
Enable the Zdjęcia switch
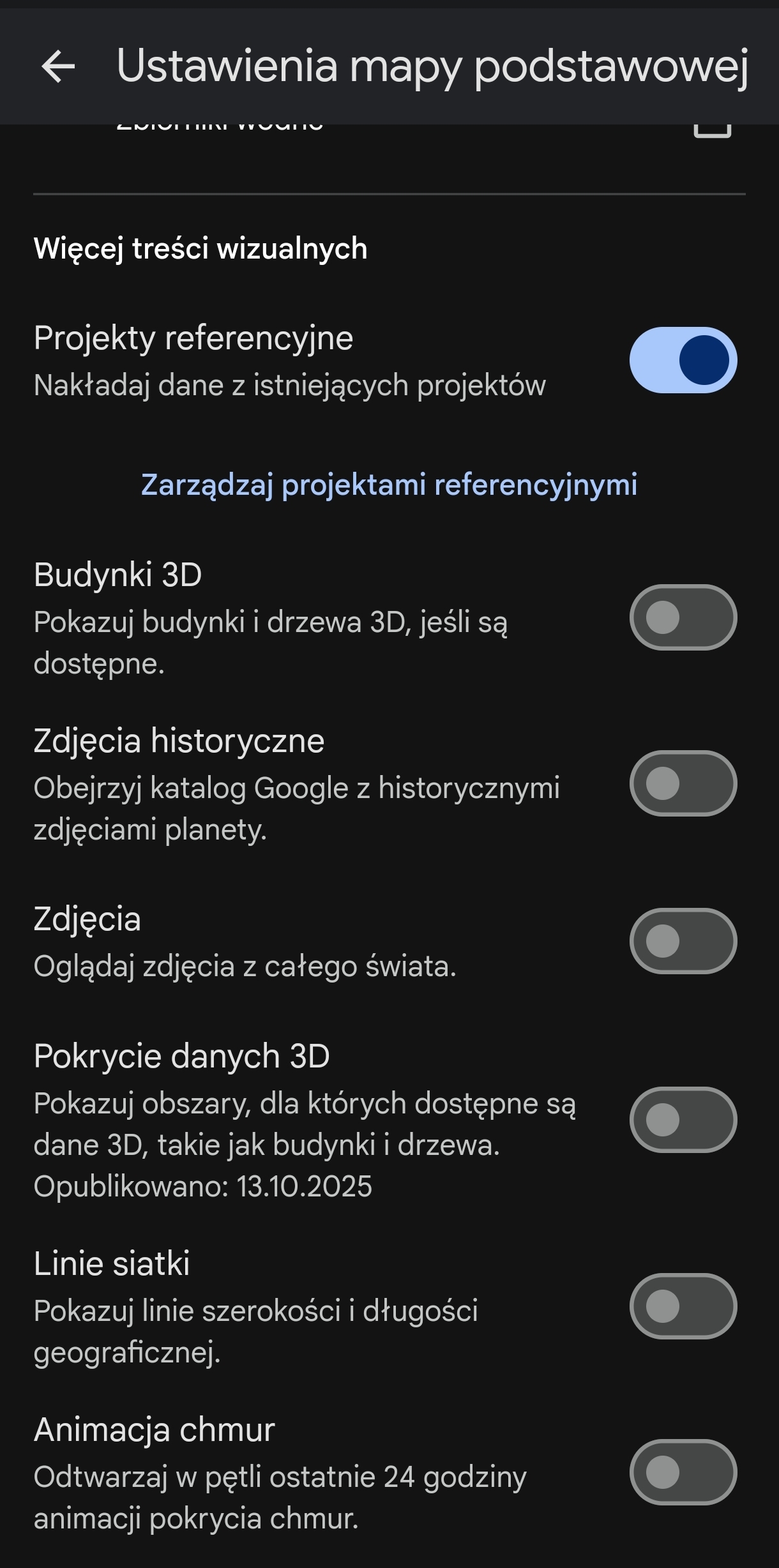tap(683, 941)
